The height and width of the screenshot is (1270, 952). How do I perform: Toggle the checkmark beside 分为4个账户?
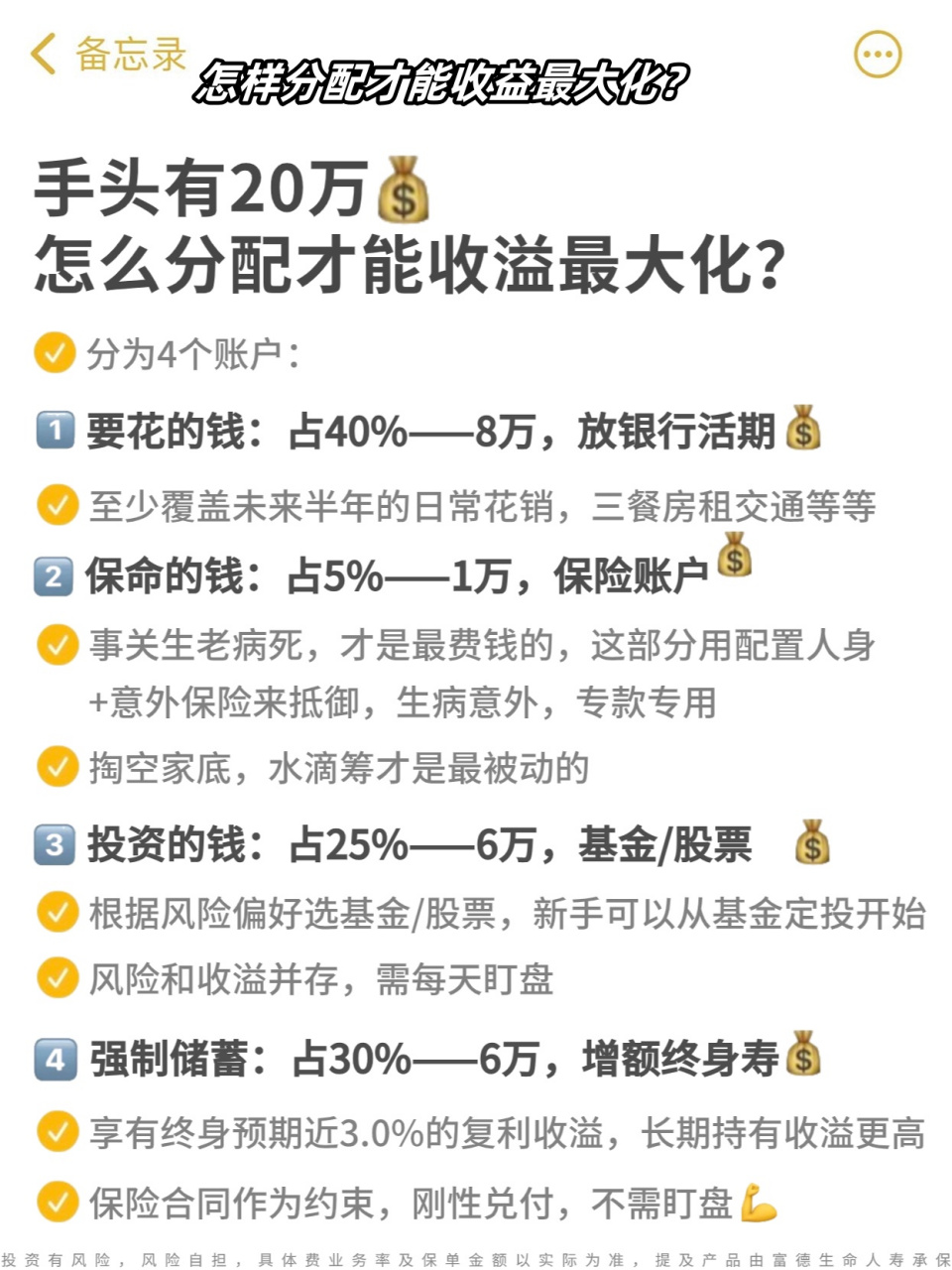pyautogui.click(x=58, y=352)
